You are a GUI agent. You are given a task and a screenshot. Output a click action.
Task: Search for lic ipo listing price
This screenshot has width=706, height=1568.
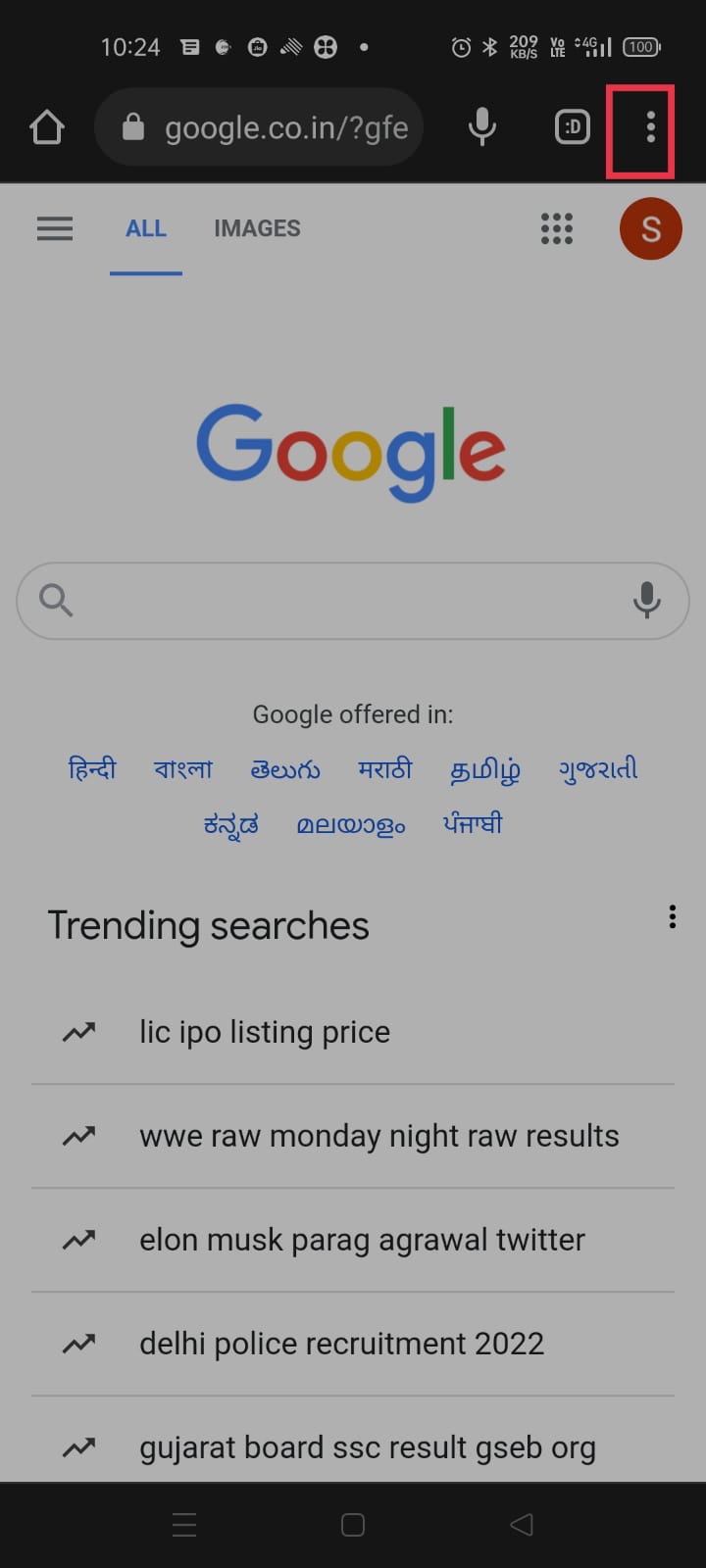coord(265,1032)
